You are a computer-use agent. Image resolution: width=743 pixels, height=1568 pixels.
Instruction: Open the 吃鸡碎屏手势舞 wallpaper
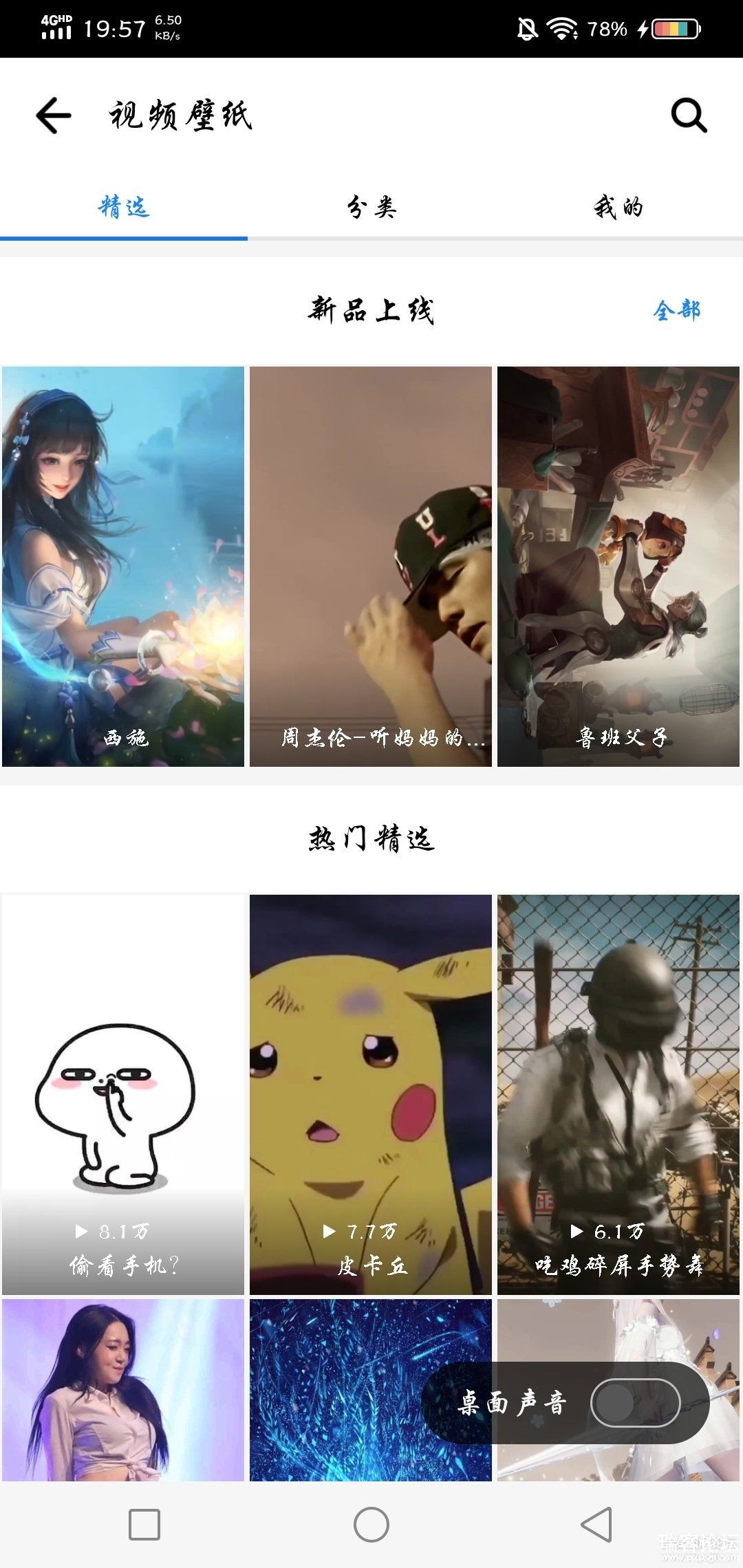(618, 1093)
